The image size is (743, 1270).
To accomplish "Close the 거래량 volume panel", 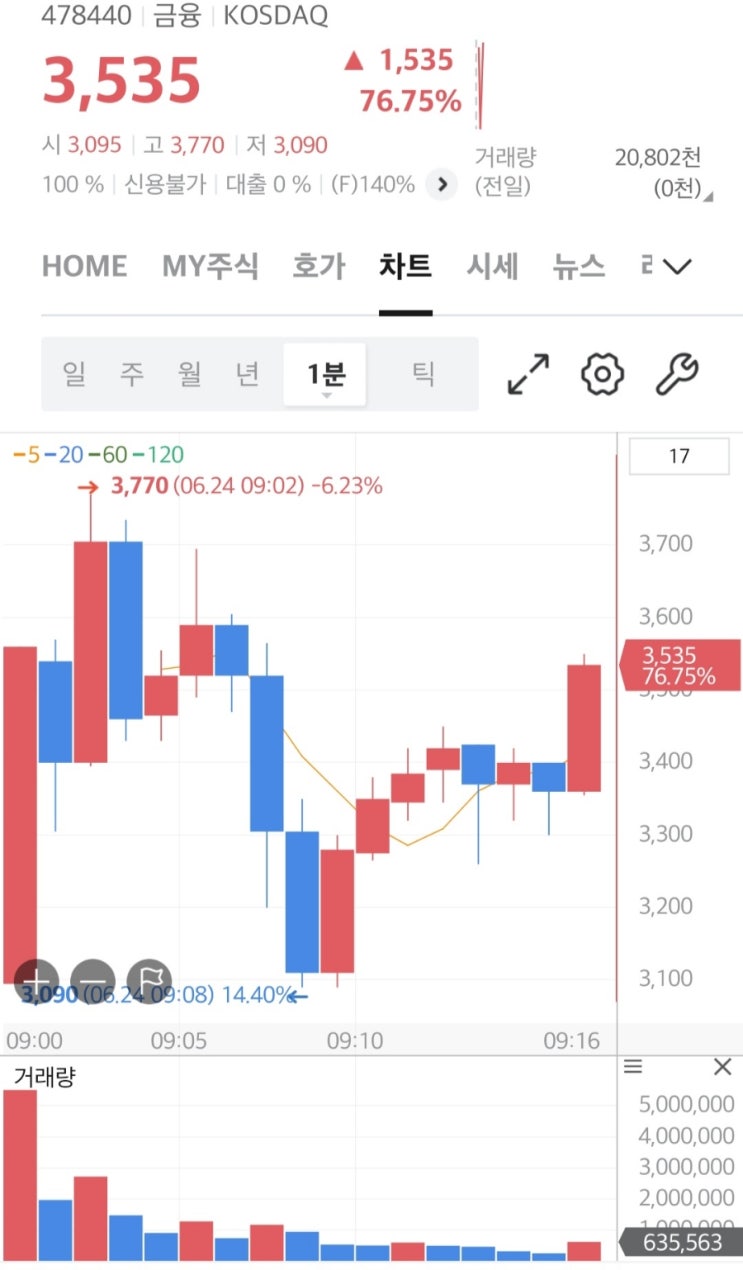I will click(722, 1068).
